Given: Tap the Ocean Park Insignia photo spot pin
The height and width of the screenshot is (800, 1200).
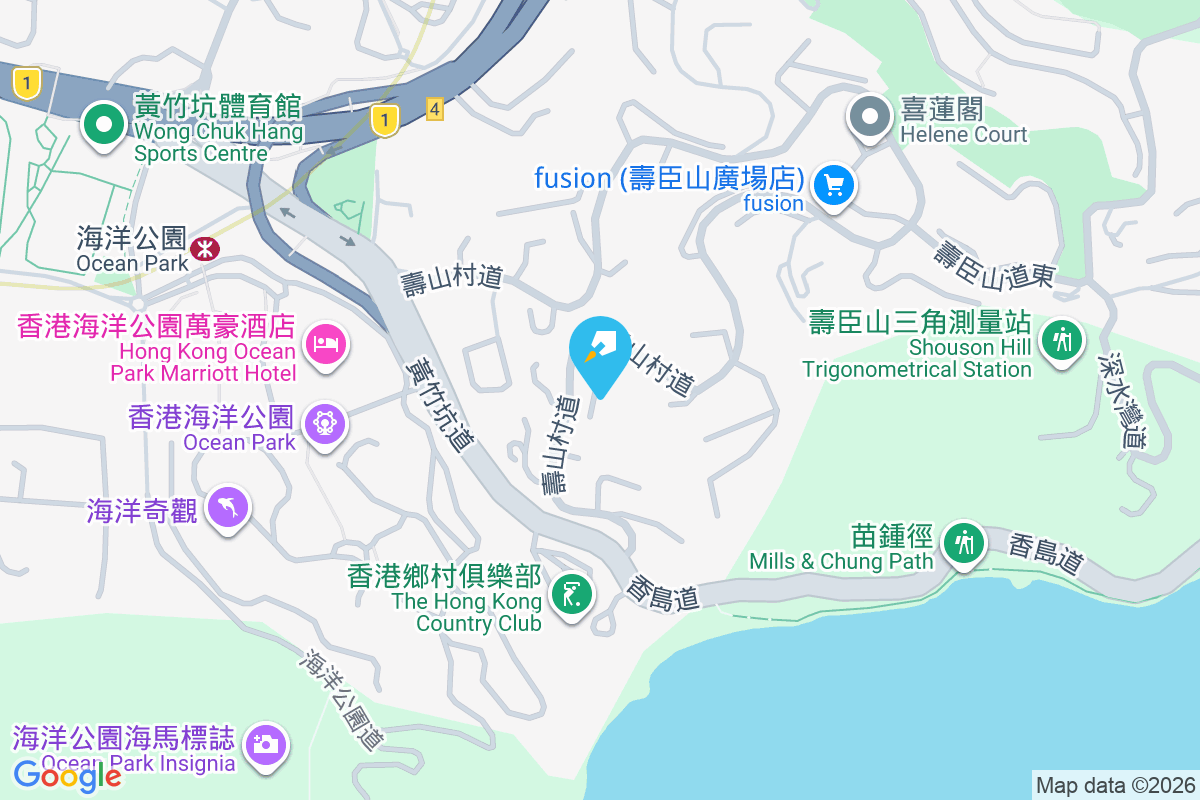Looking at the screenshot, I should 265,744.
